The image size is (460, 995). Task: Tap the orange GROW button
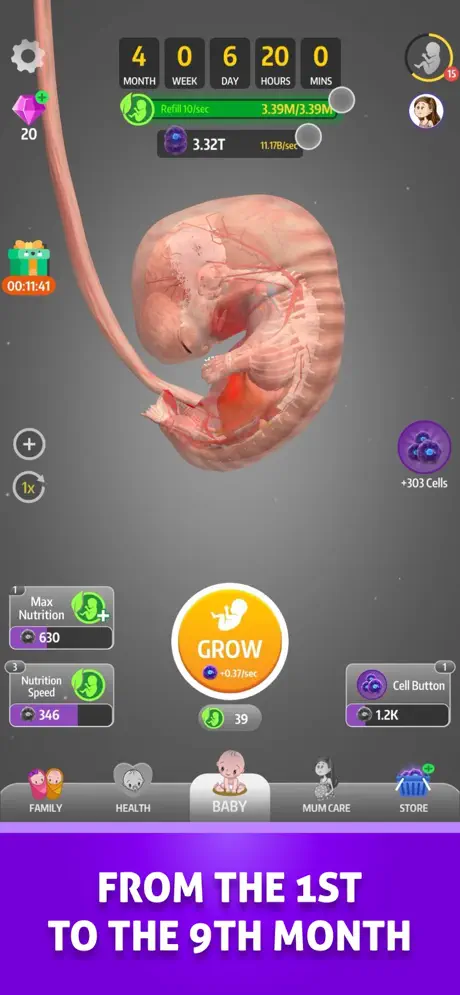[230, 642]
